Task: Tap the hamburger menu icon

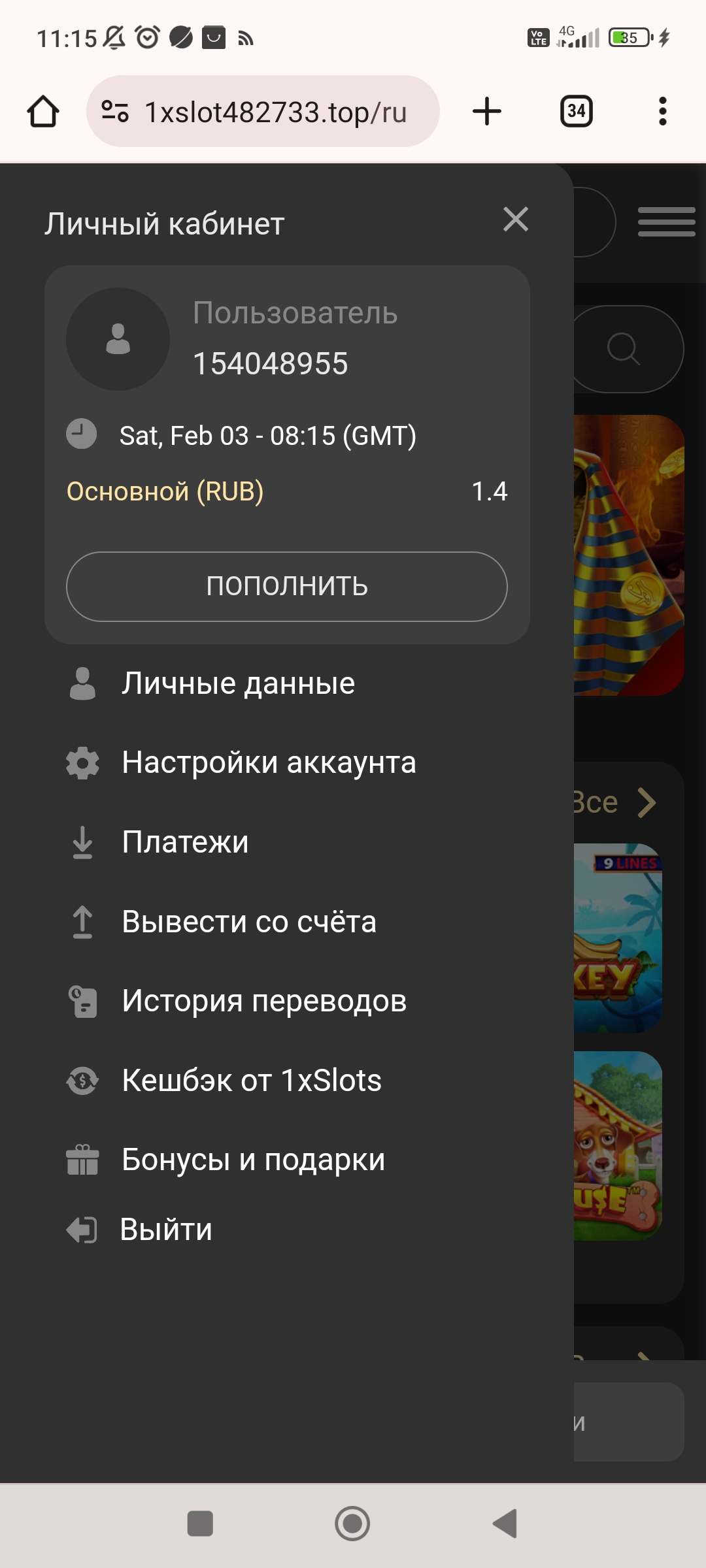Action: pos(666,222)
